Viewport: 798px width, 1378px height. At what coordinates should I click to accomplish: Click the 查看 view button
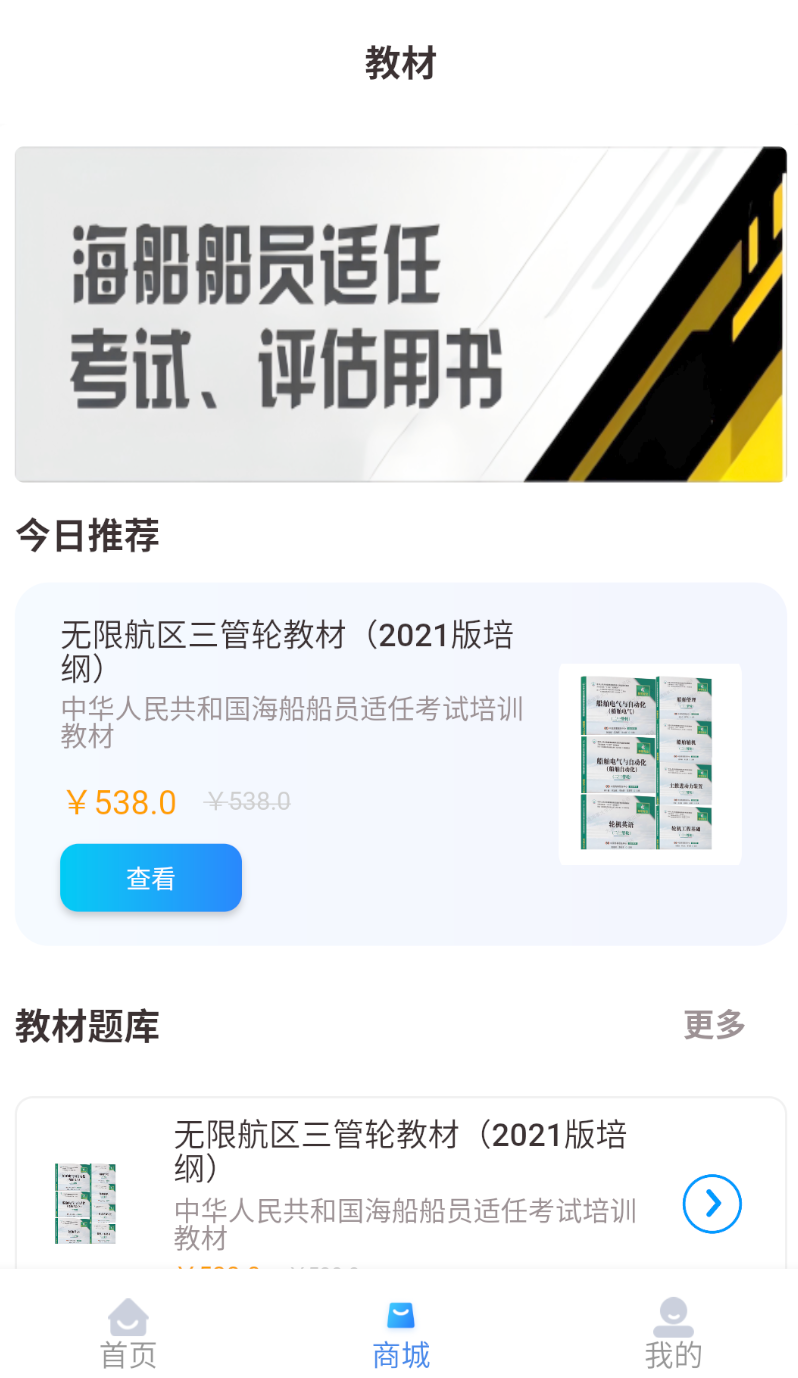coord(150,877)
